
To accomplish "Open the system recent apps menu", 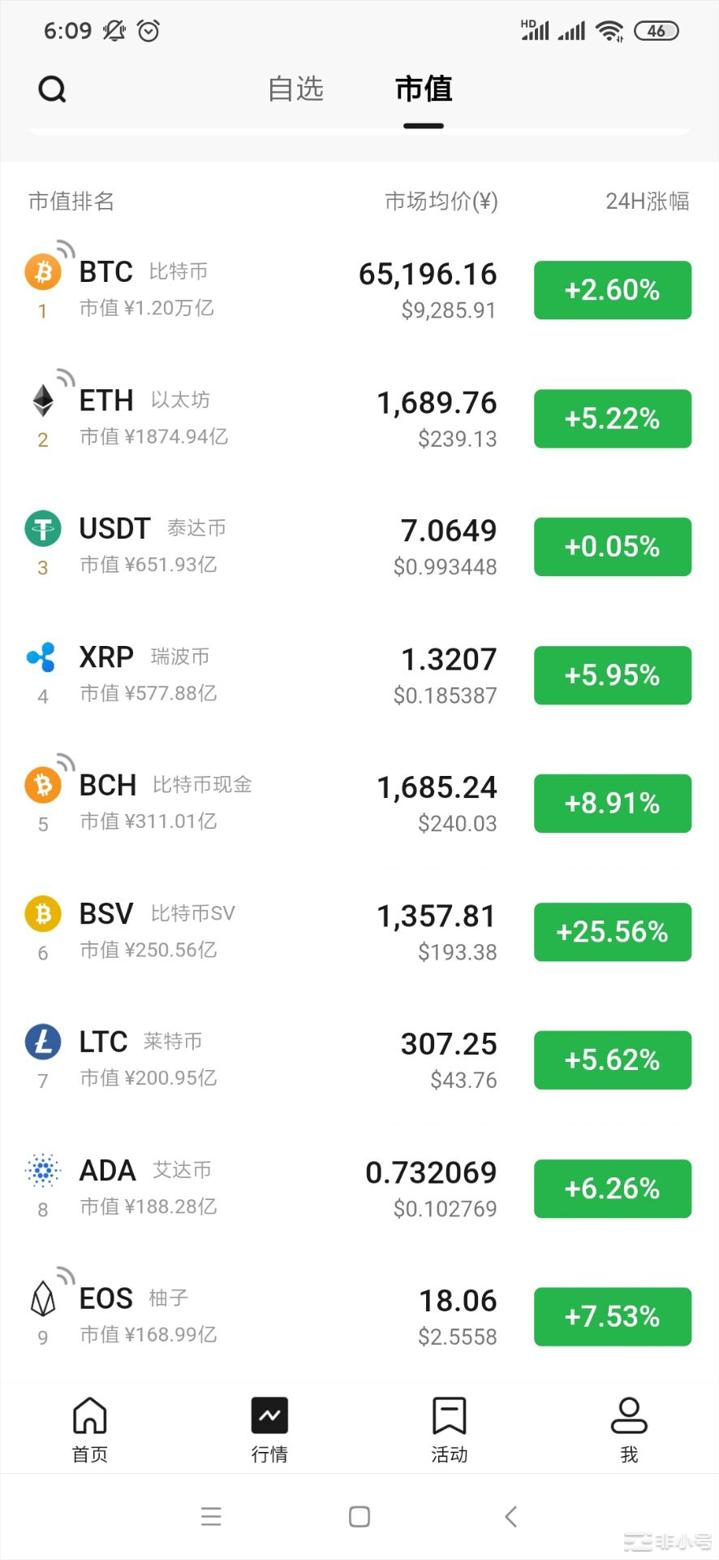I will click(x=211, y=1517).
